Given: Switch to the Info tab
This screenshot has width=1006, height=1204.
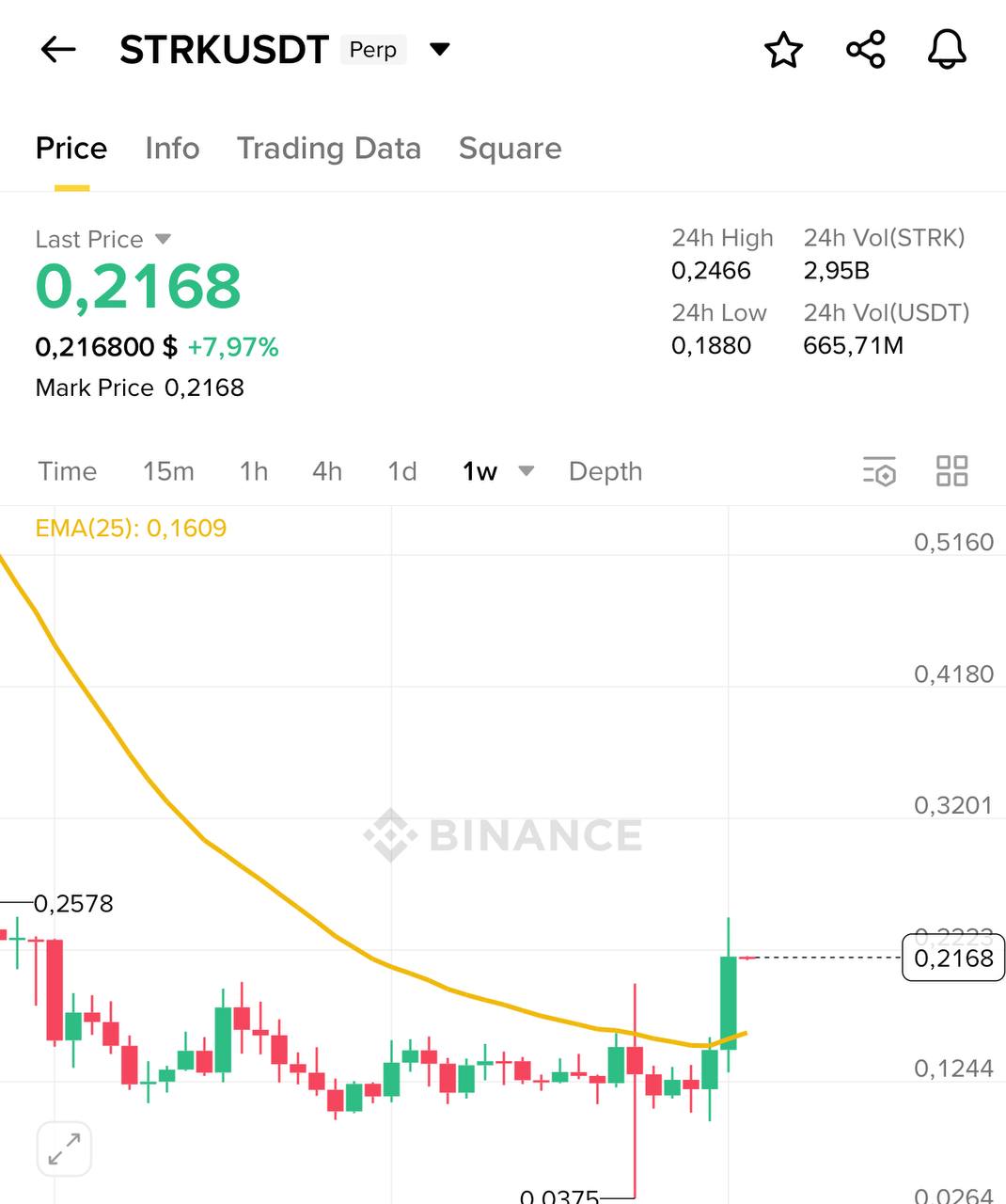Looking at the screenshot, I should click(172, 149).
